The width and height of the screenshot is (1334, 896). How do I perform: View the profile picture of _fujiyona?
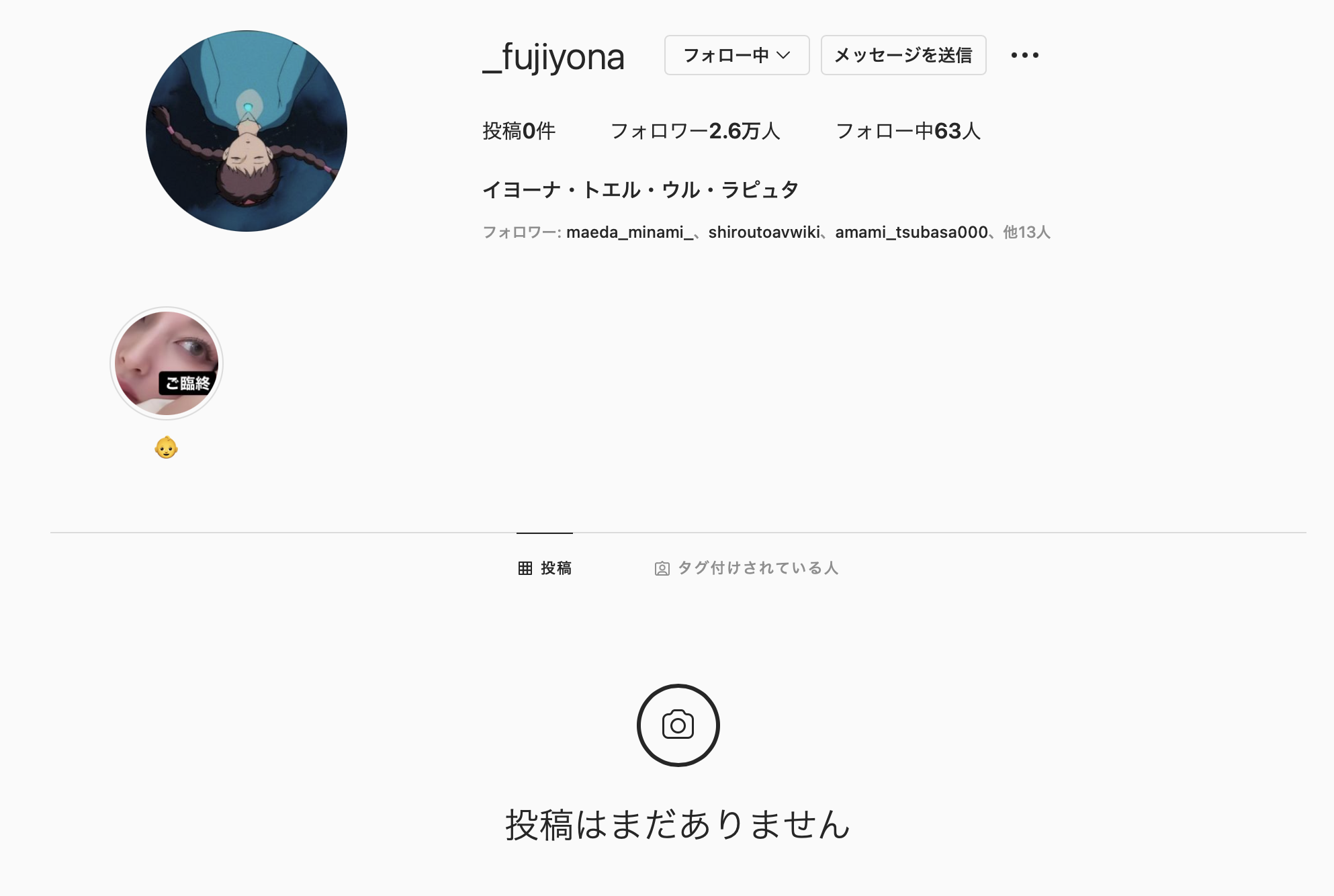tap(247, 131)
